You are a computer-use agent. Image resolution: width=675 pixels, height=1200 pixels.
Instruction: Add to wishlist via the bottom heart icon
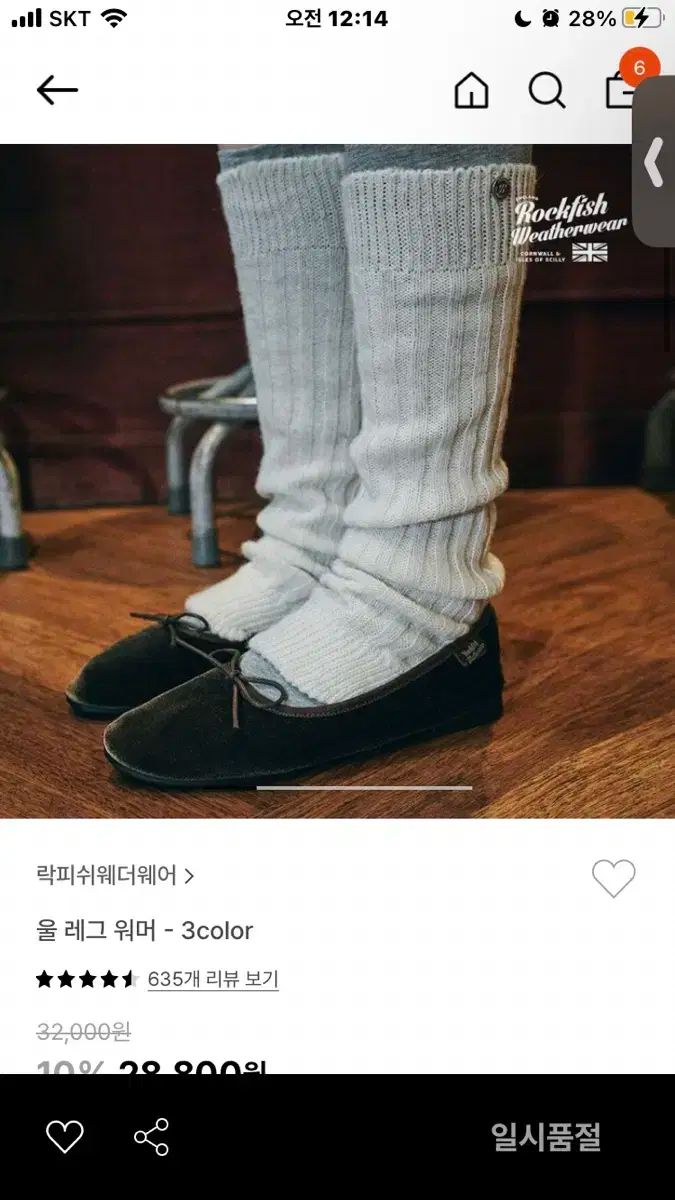pos(65,1137)
